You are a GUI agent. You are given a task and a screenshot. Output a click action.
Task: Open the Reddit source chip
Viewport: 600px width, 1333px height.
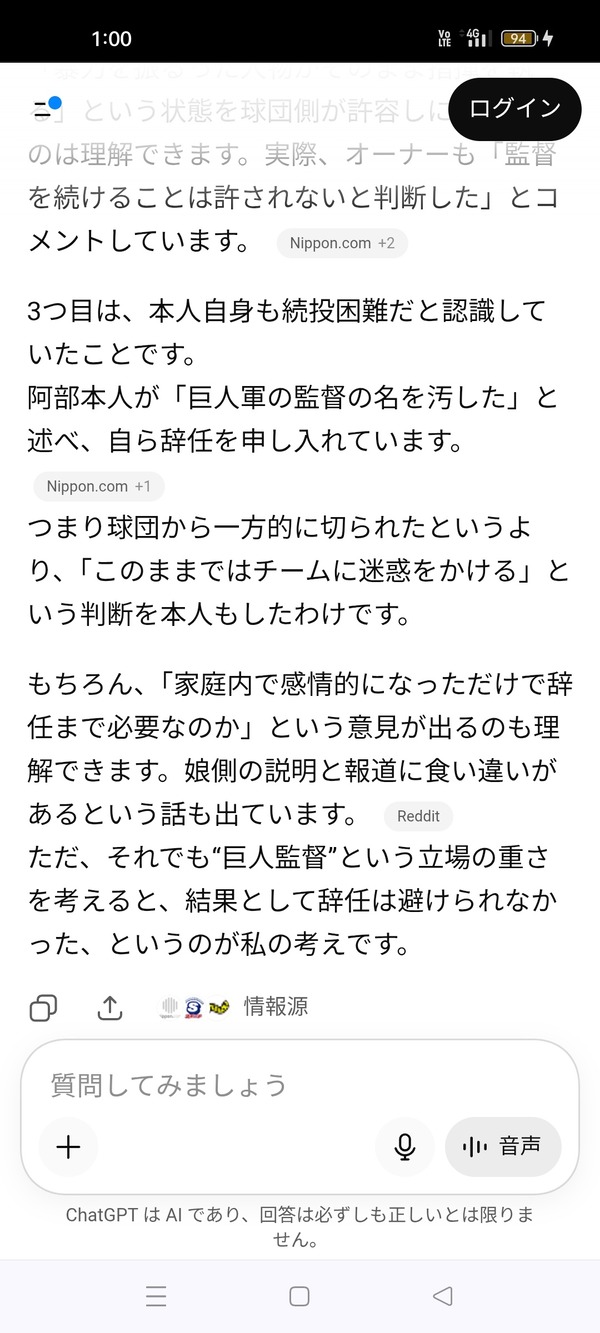click(418, 816)
